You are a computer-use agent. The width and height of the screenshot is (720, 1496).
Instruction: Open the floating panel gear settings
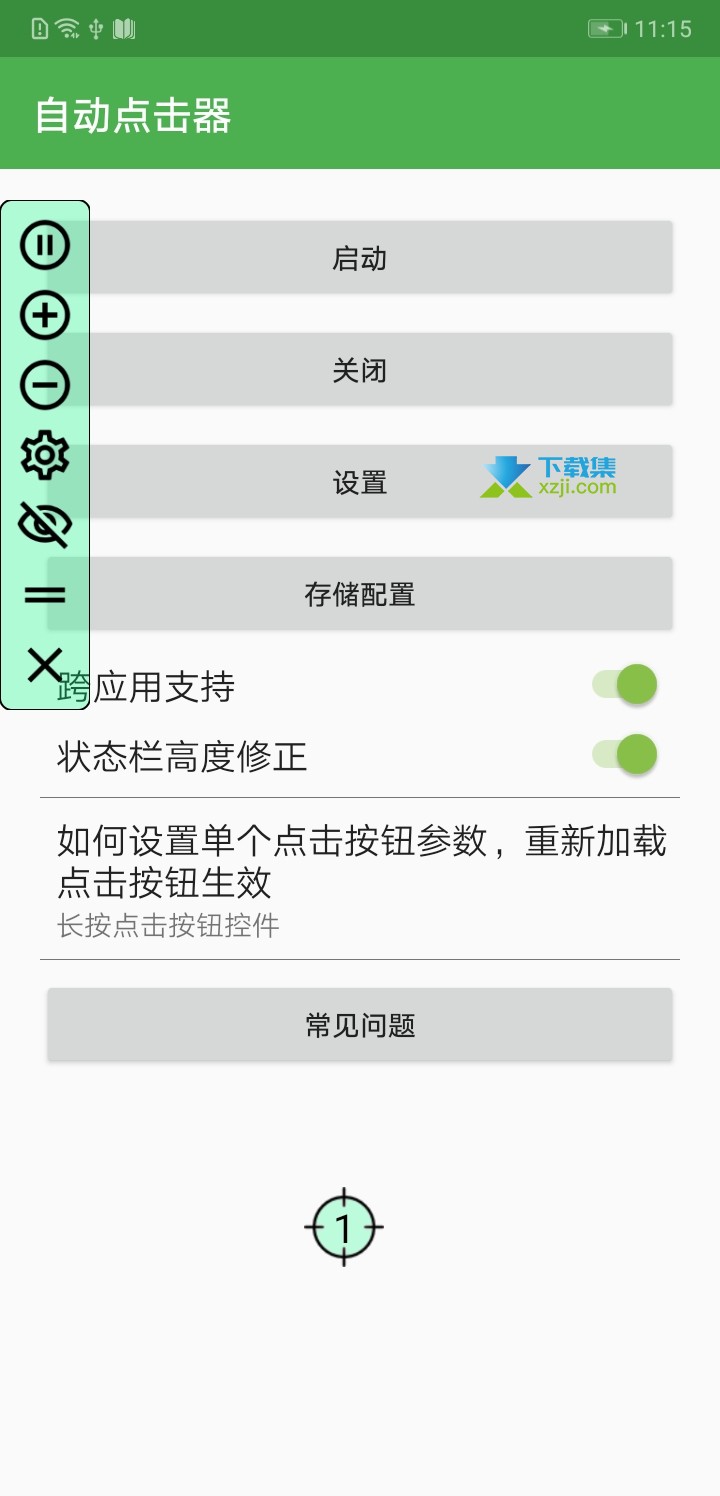click(45, 456)
